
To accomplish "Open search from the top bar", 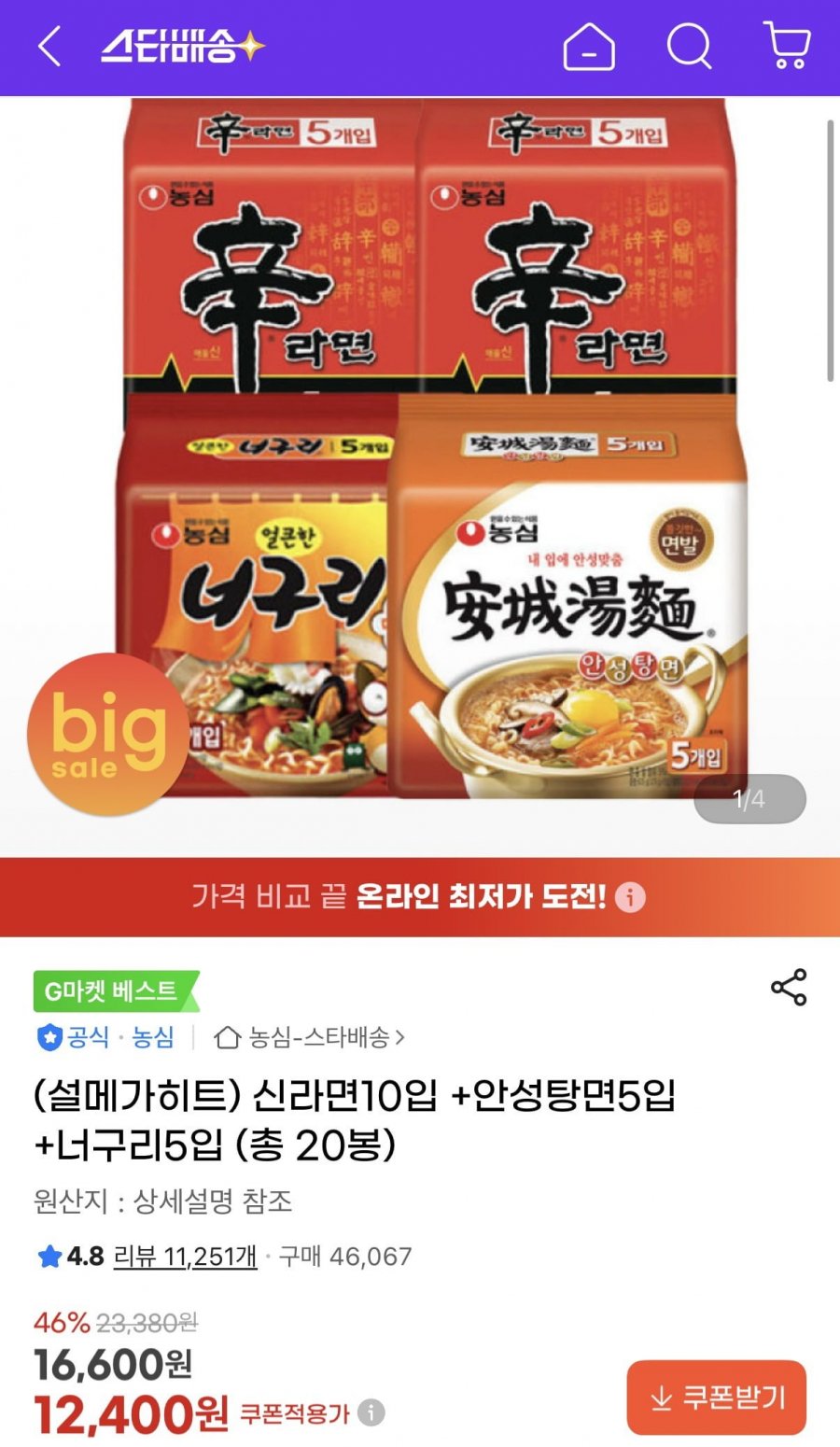I will click(689, 47).
